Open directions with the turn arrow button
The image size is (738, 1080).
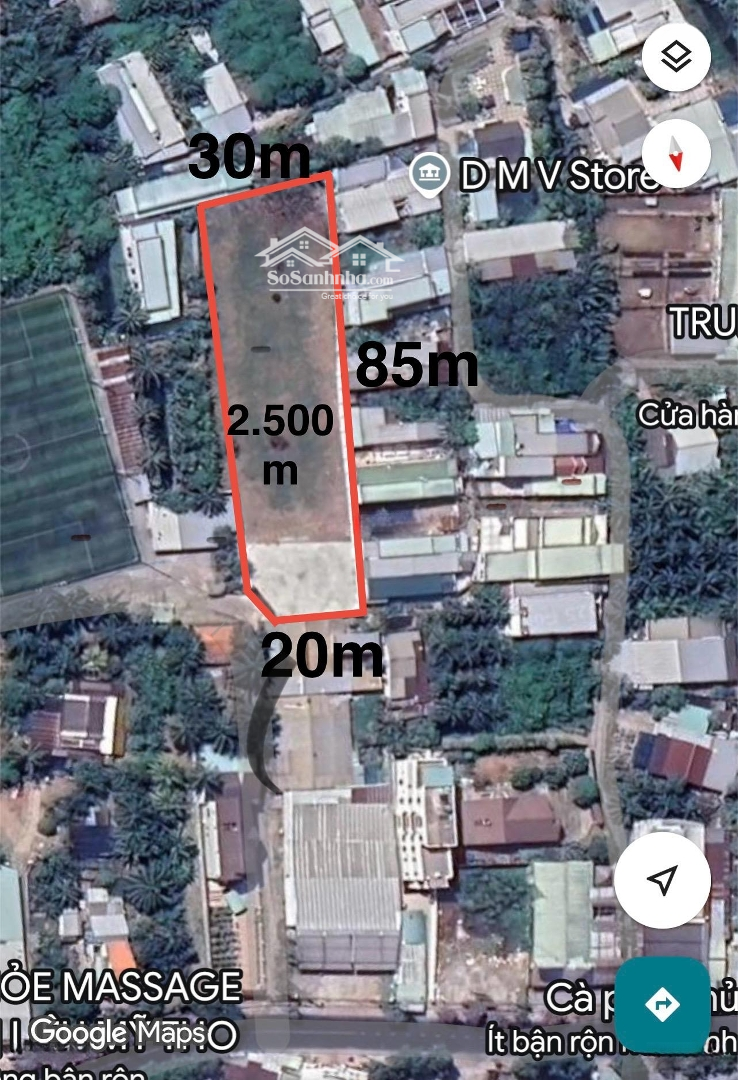tap(662, 1004)
